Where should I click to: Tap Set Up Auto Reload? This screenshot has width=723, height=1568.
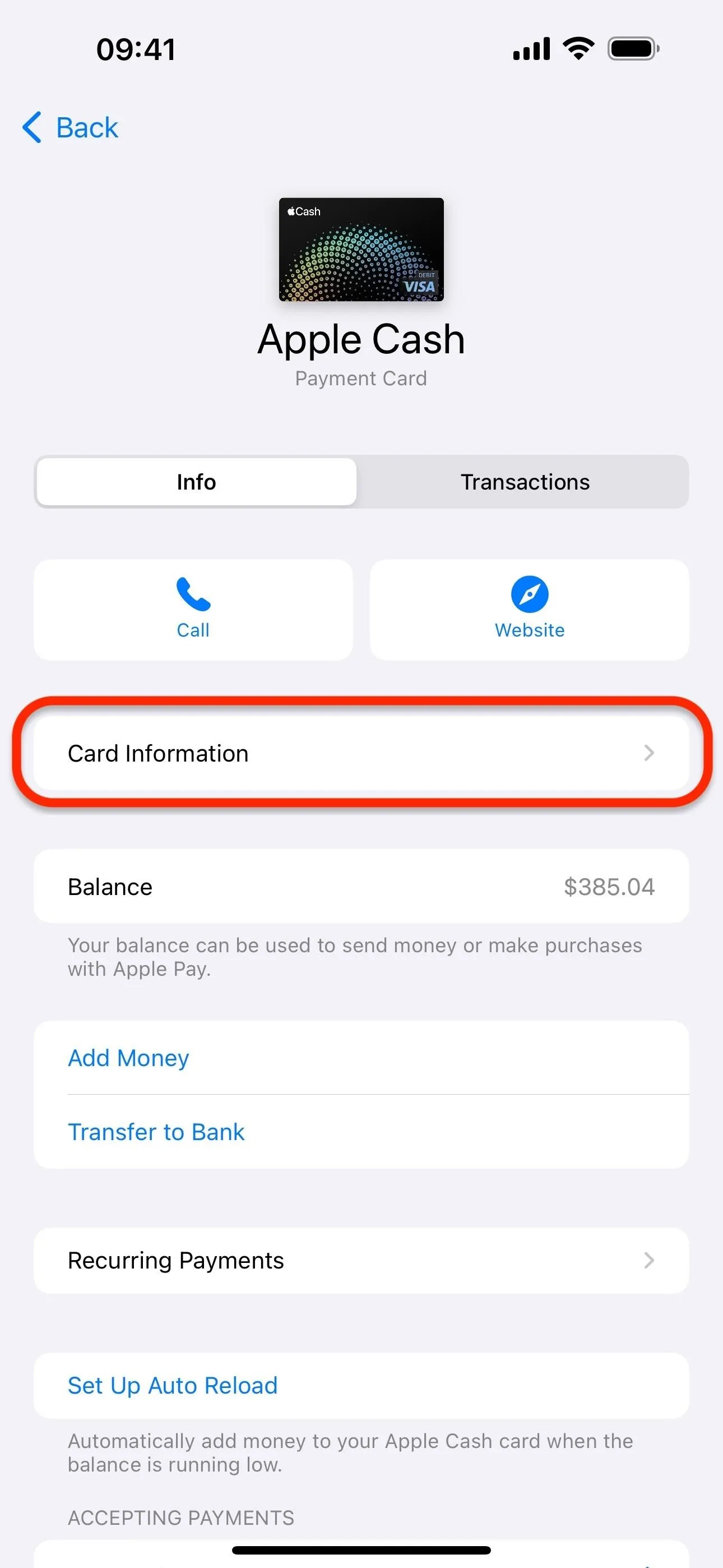click(173, 1385)
